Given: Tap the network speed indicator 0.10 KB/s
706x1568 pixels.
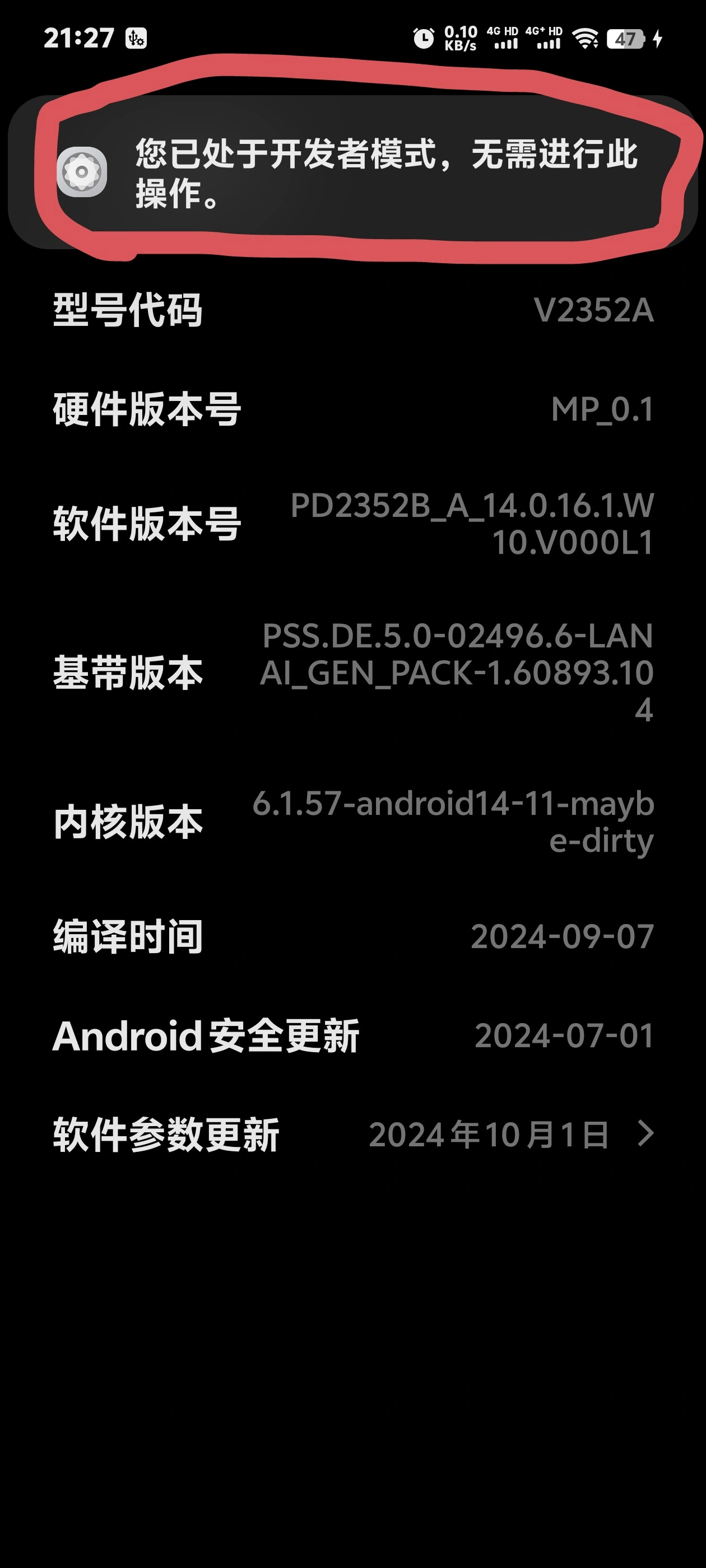Looking at the screenshot, I should click(461, 38).
